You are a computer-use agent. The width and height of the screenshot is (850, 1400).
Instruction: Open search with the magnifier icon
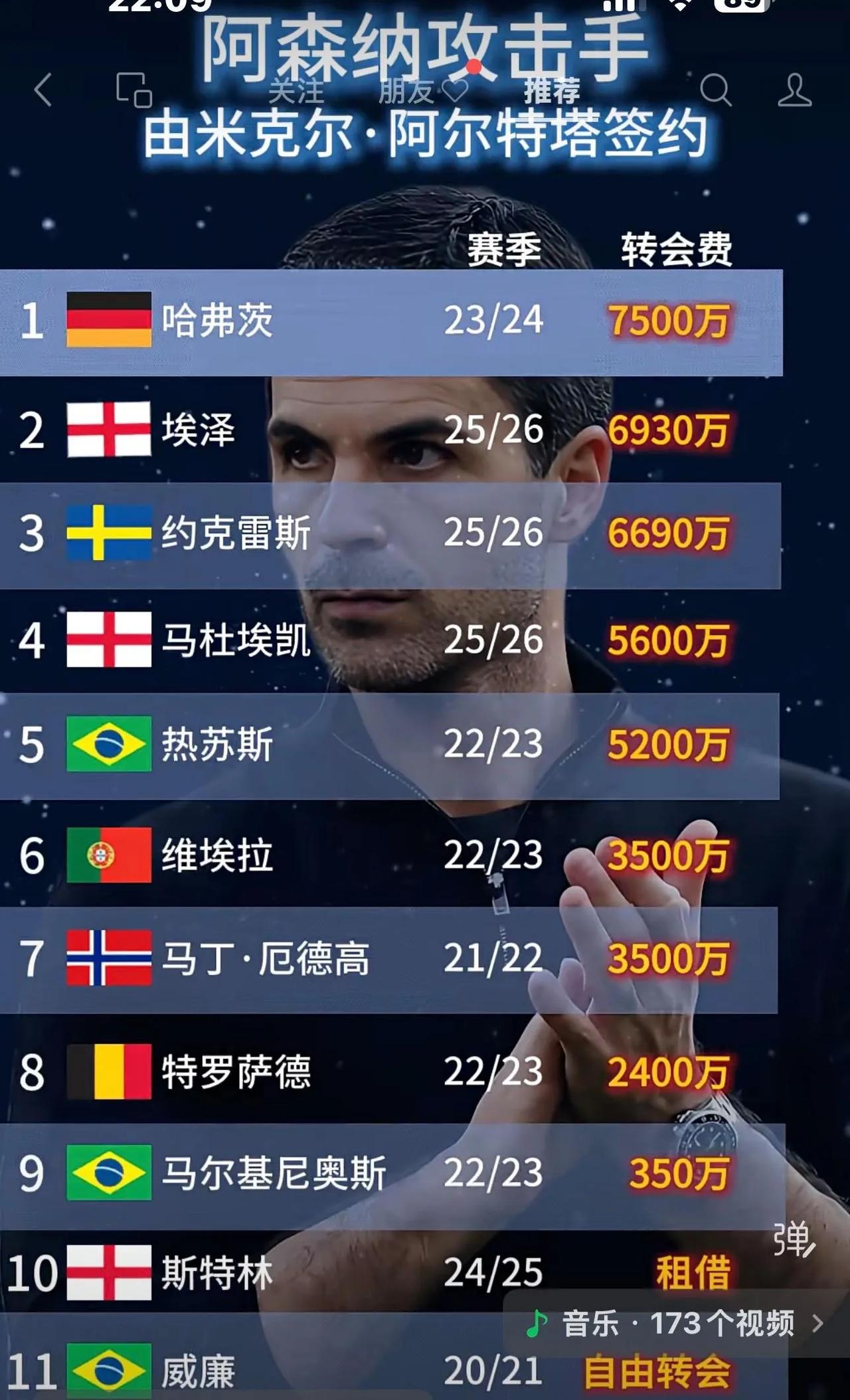(x=715, y=90)
